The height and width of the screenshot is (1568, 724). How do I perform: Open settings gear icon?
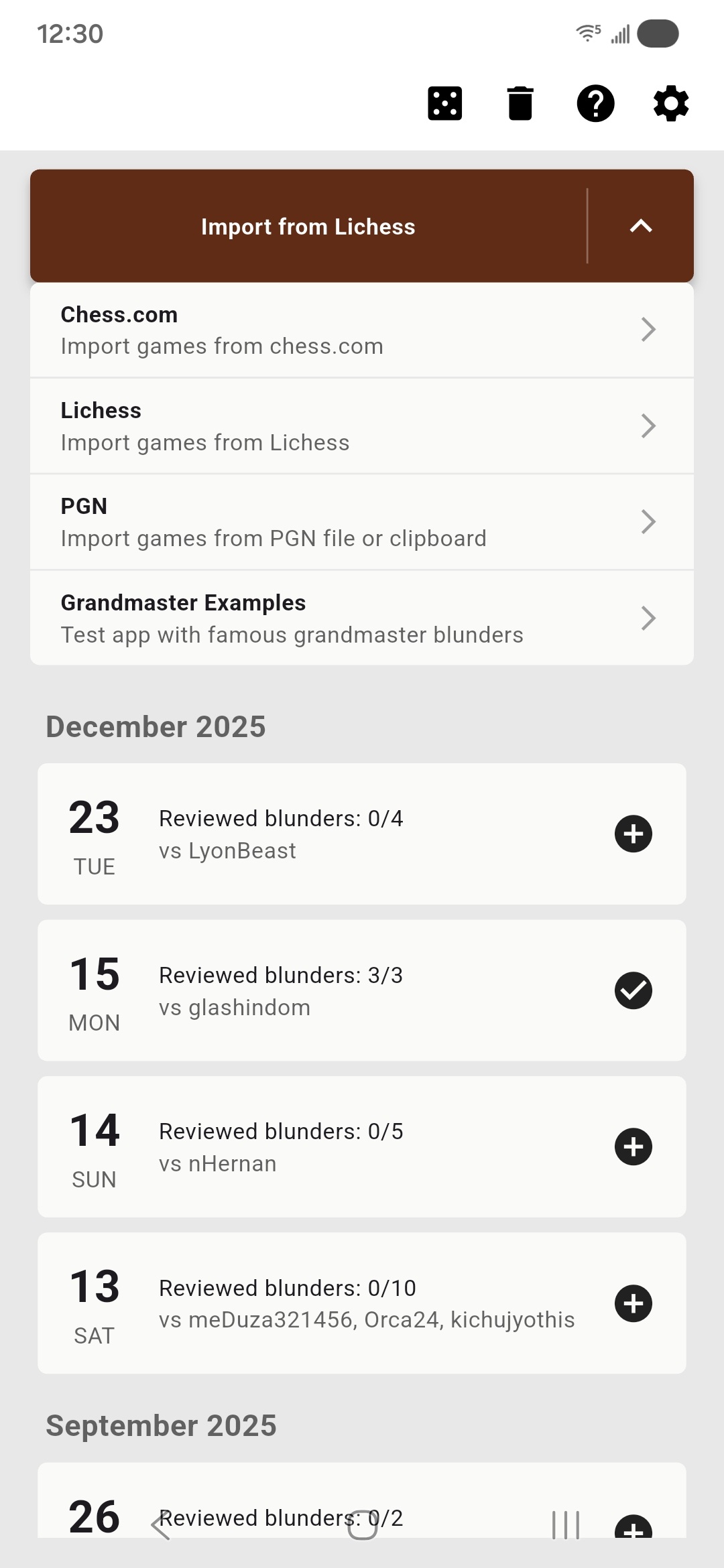pyautogui.click(x=670, y=103)
